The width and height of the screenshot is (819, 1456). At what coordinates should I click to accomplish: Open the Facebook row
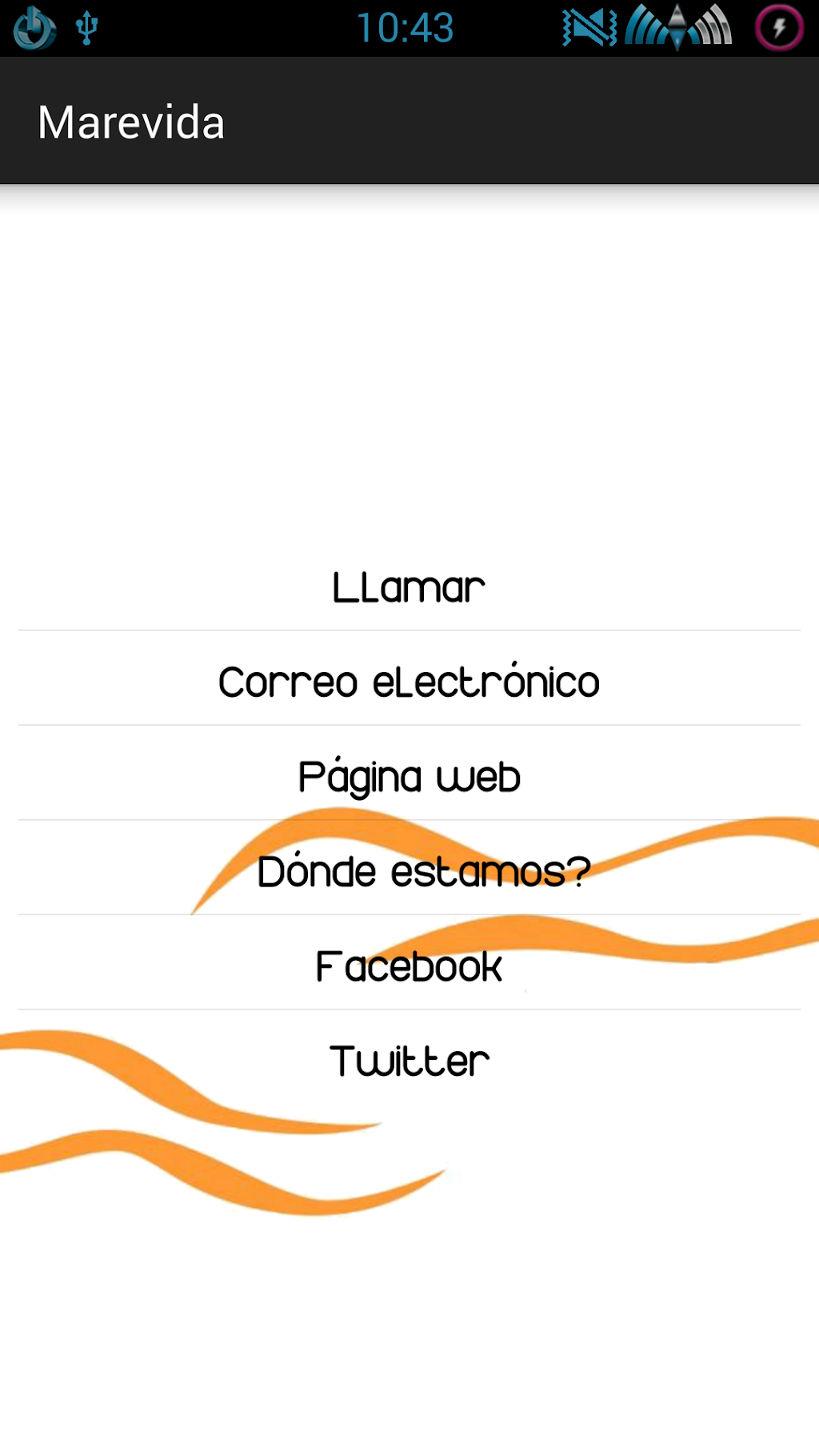409,966
